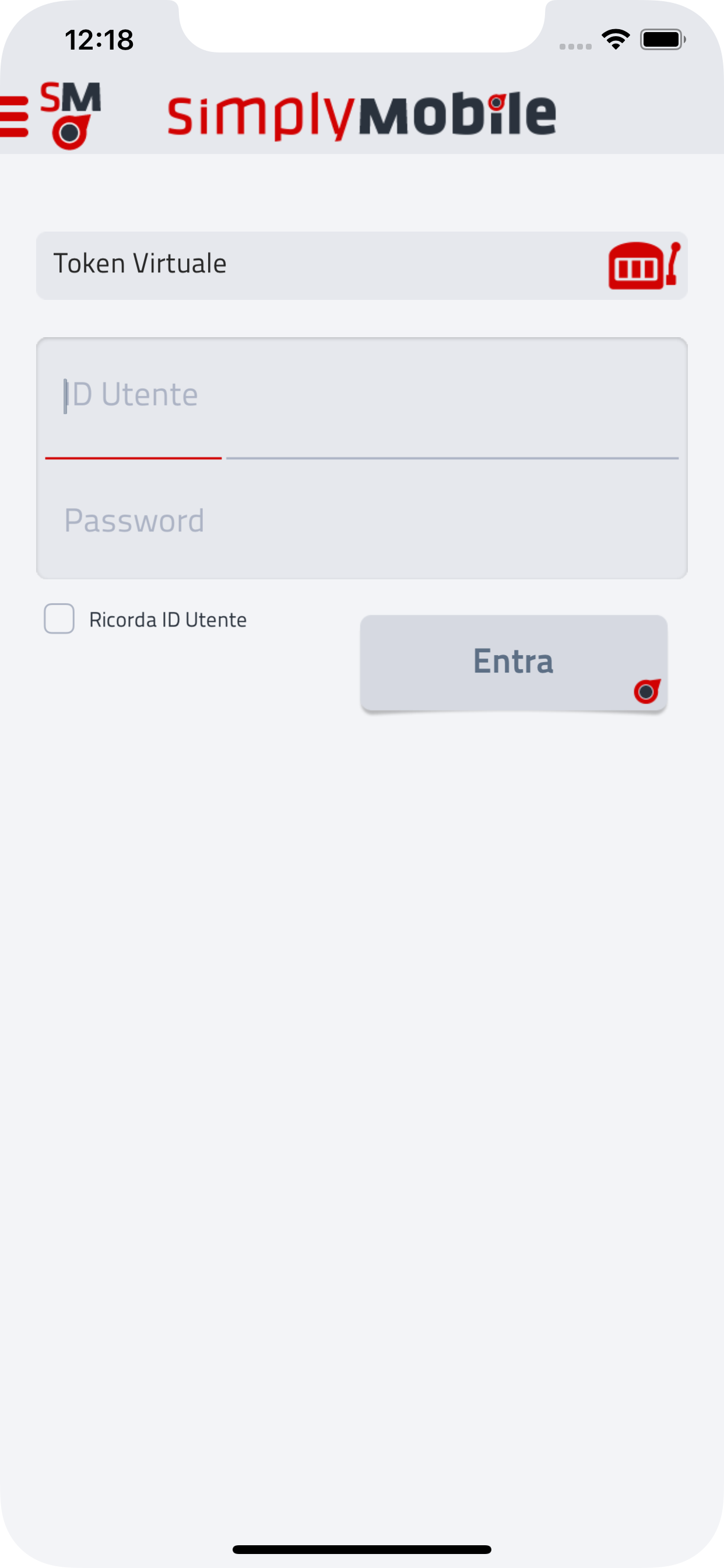Enable the Ricorda ID Utente checkbox
724x1568 pixels.
(59, 618)
